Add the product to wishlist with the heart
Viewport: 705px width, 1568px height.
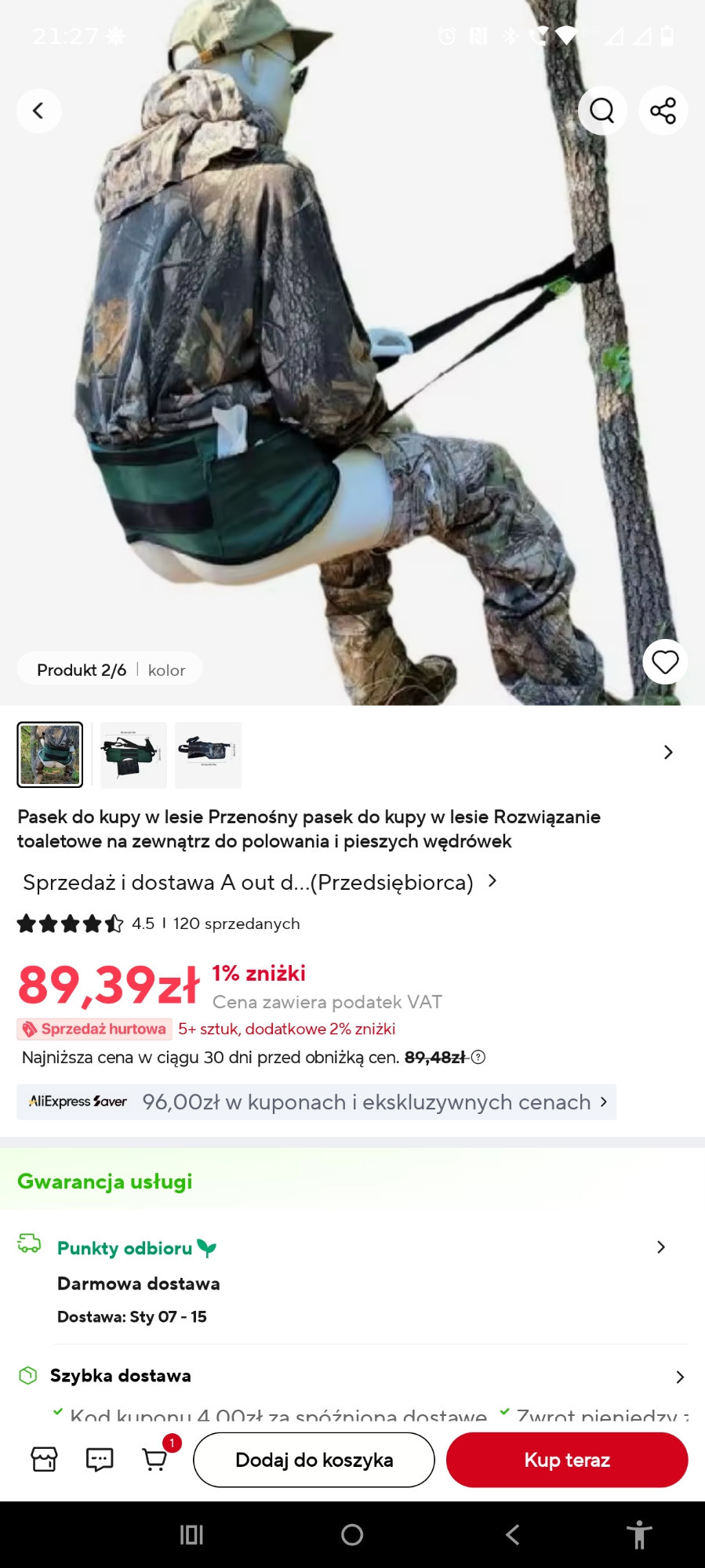coord(665,662)
